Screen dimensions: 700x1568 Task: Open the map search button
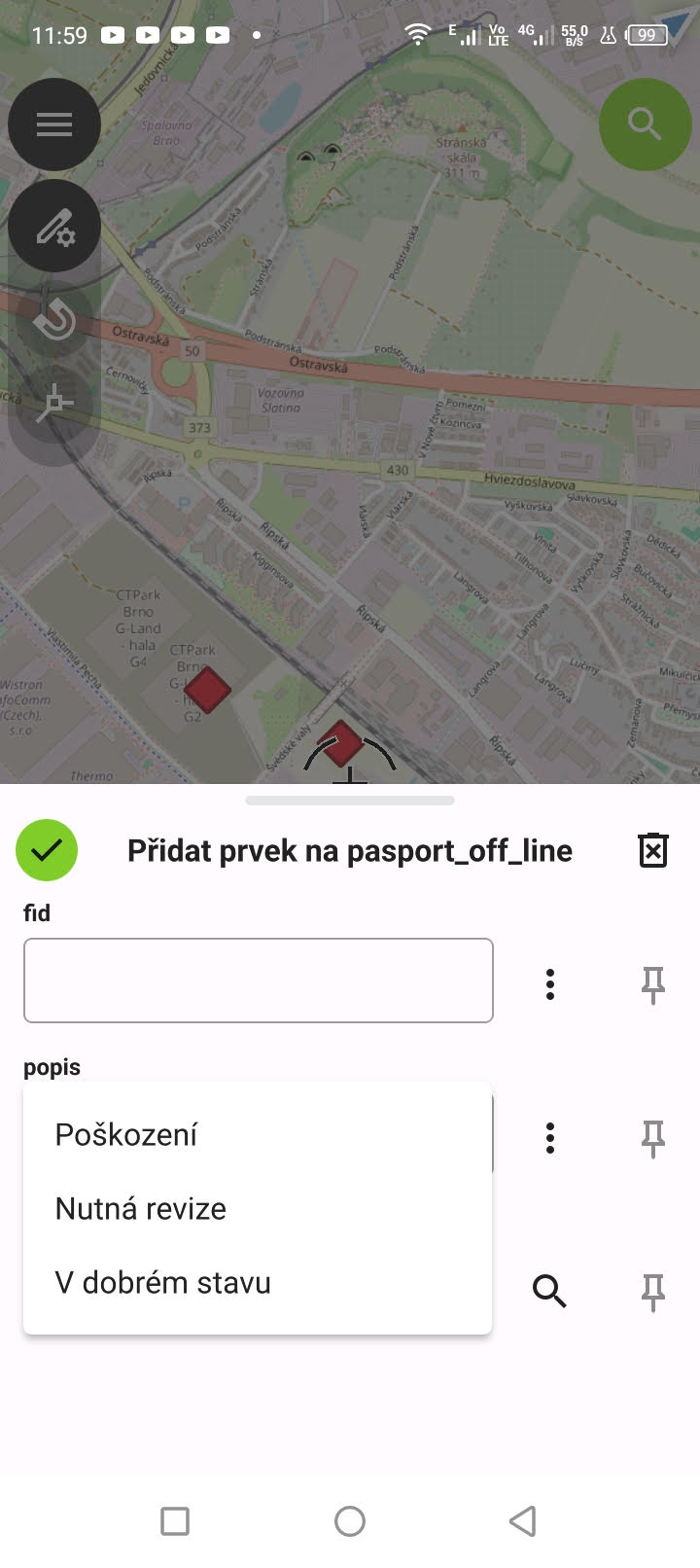tap(645, 125)
